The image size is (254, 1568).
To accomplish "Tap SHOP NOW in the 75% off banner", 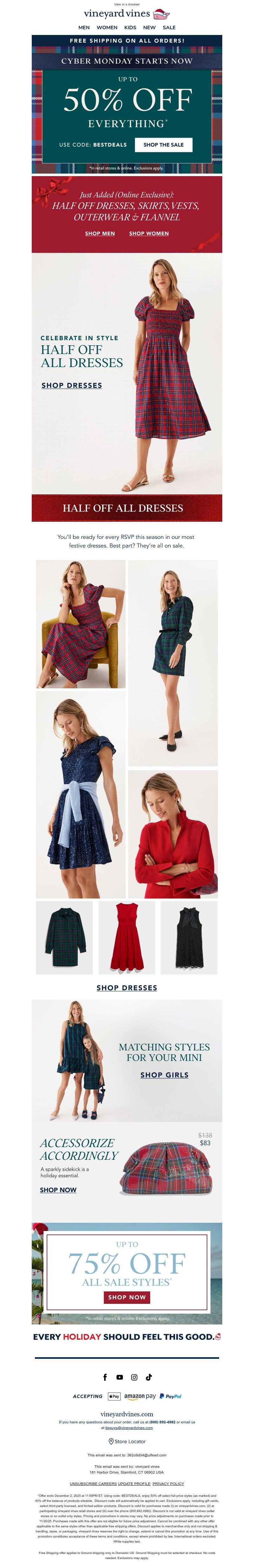I will pos(127,1297).
